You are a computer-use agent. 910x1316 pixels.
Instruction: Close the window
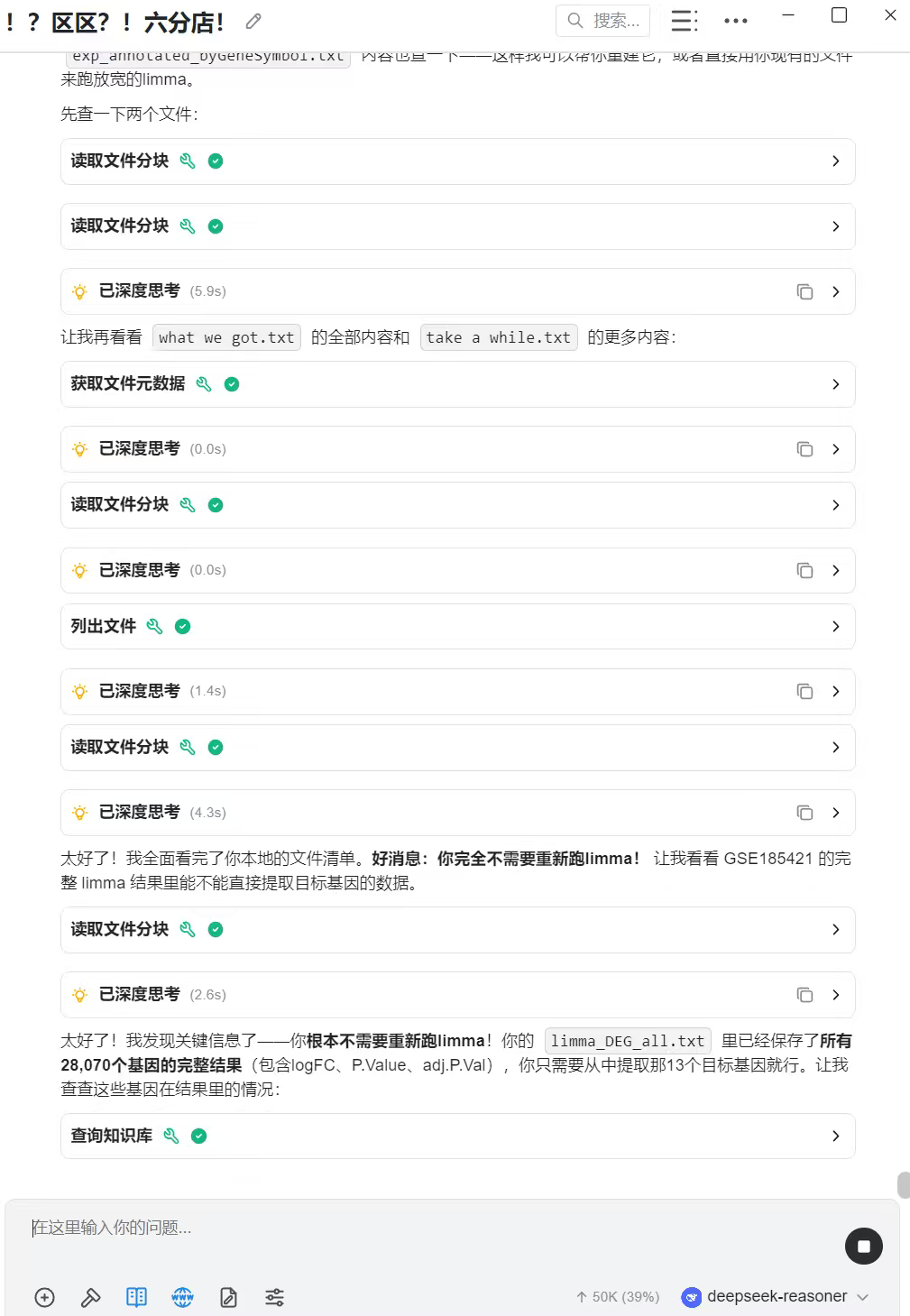890,15
